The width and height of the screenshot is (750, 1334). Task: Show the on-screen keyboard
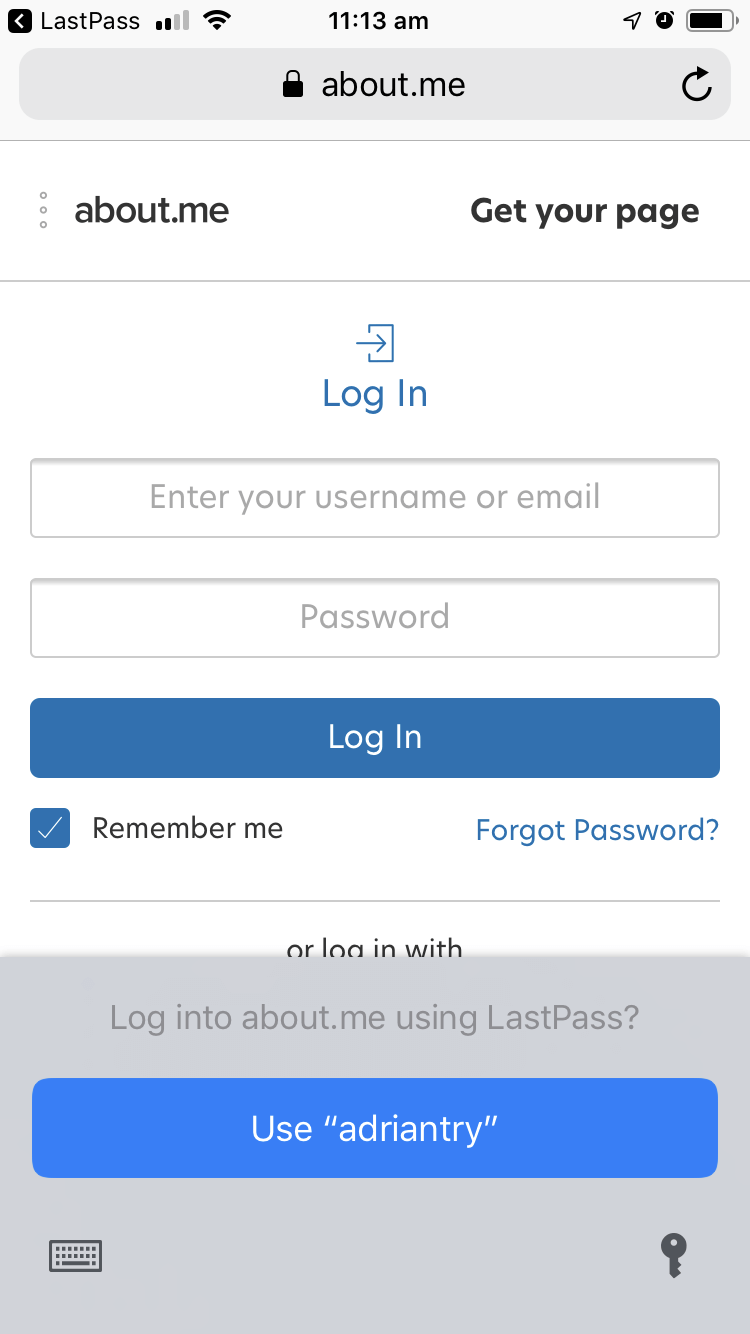(x=76, y=1255)
